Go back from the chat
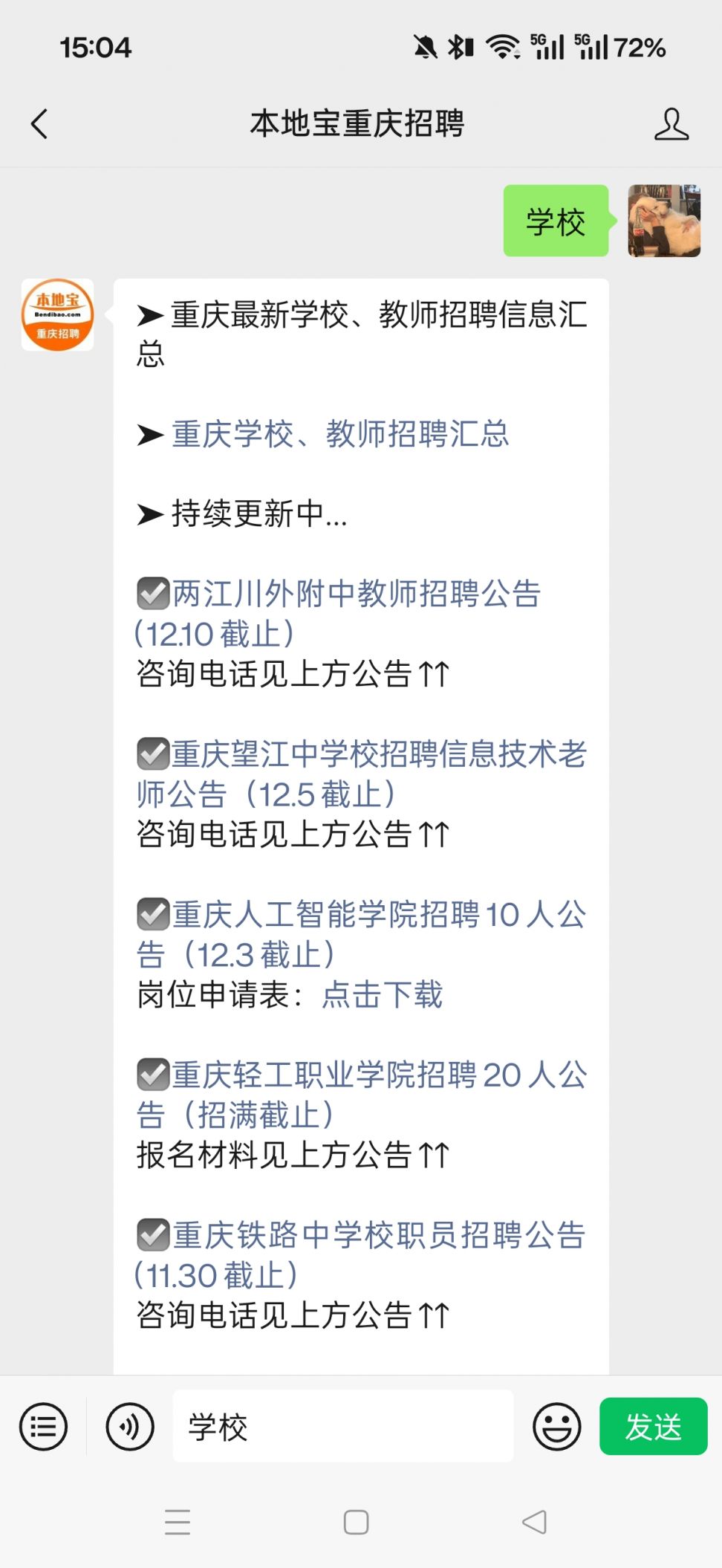This screenshot has height=1568, width=722. pos(39,124)
